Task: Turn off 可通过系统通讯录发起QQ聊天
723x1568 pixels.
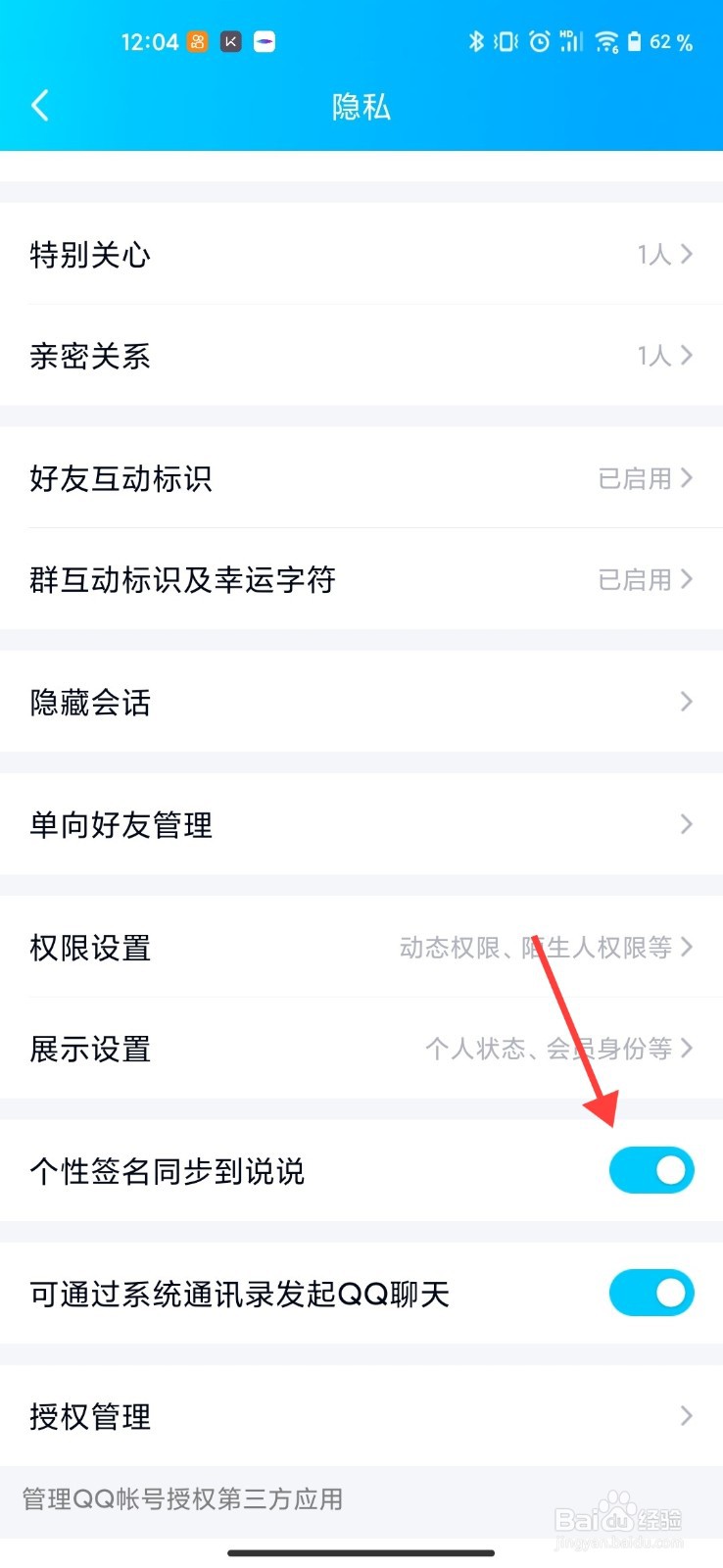Action: pos(651,1293)
